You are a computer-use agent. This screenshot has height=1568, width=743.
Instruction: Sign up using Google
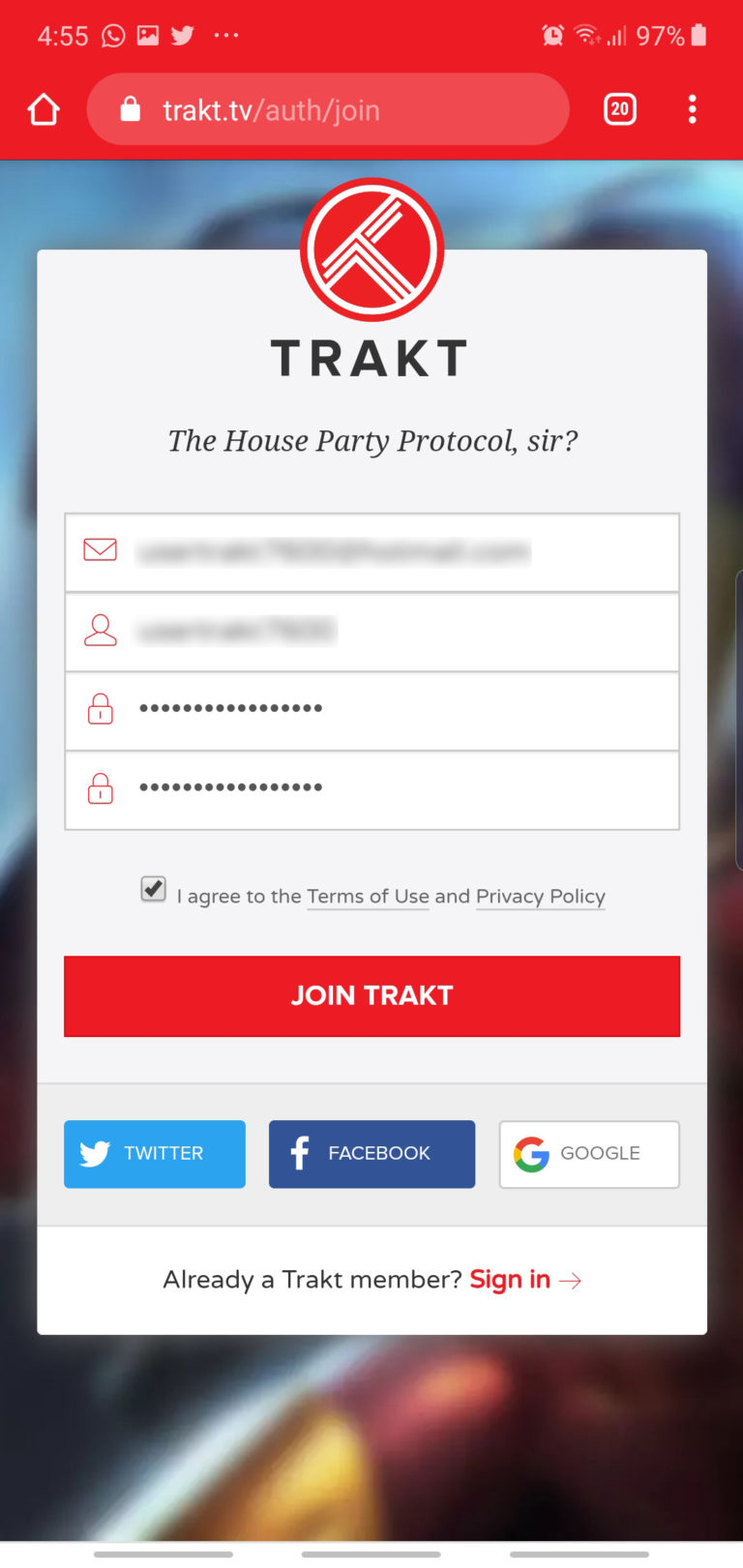[x=589, y=1154]
